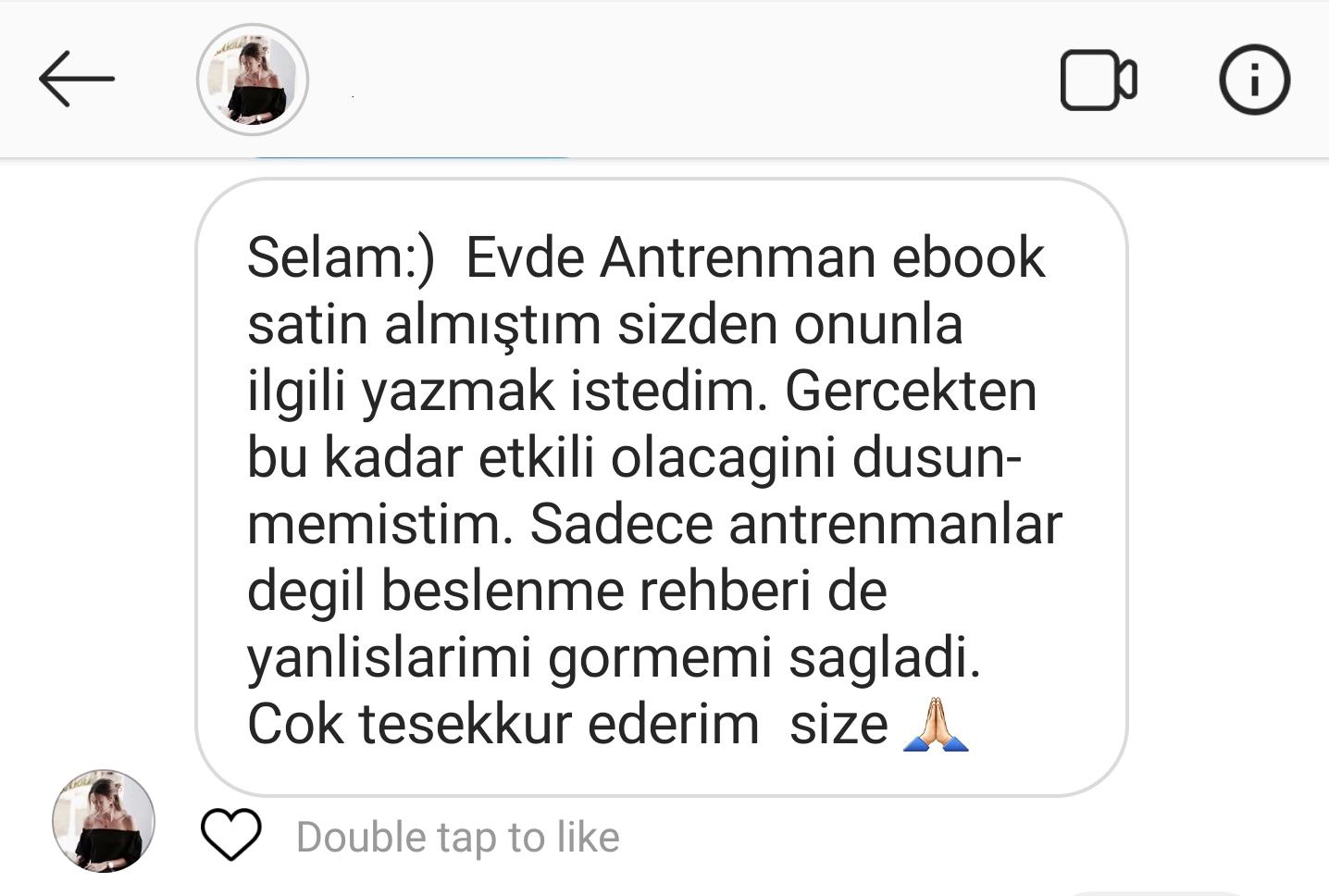Go back to the message list

(x=77, y=80)
